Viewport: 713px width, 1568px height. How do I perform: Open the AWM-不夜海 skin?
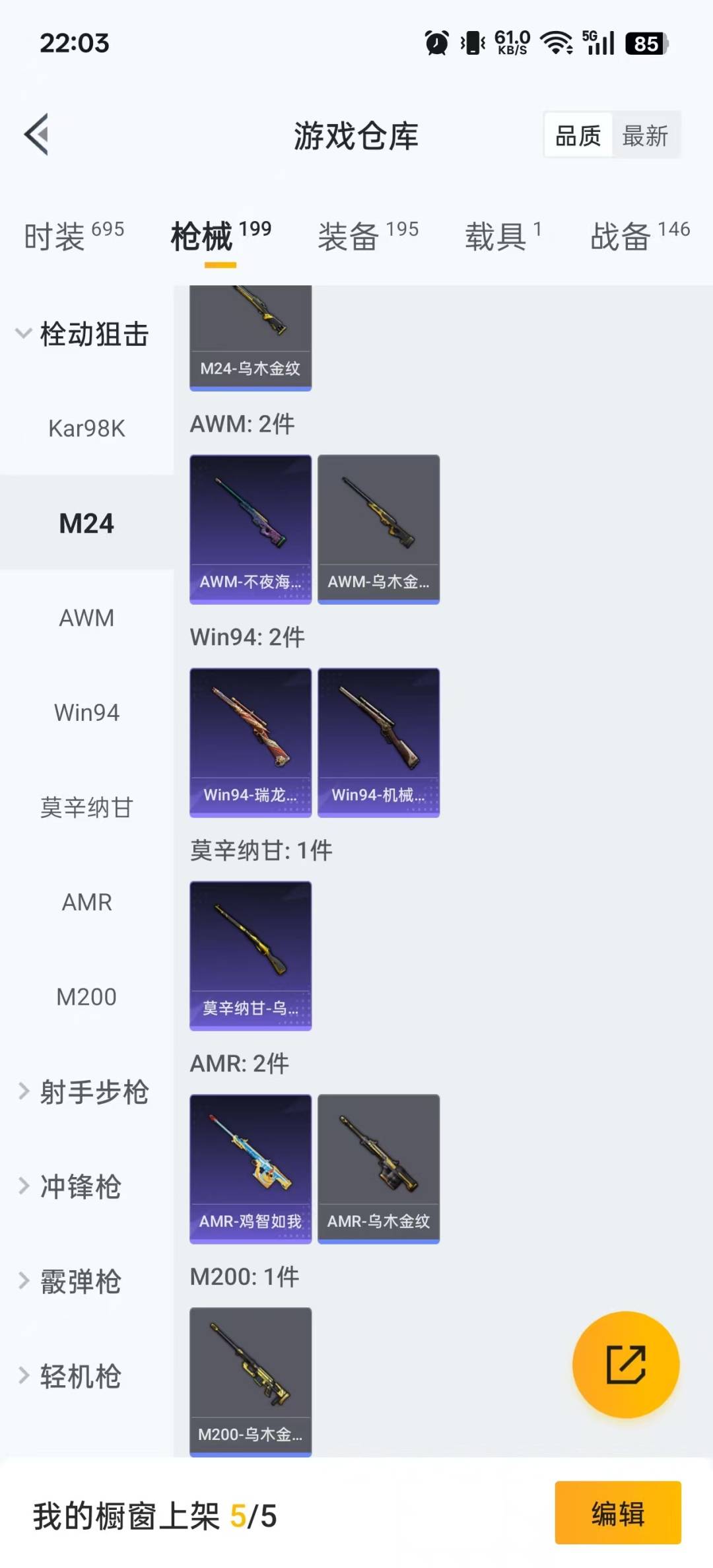(250, 529)
